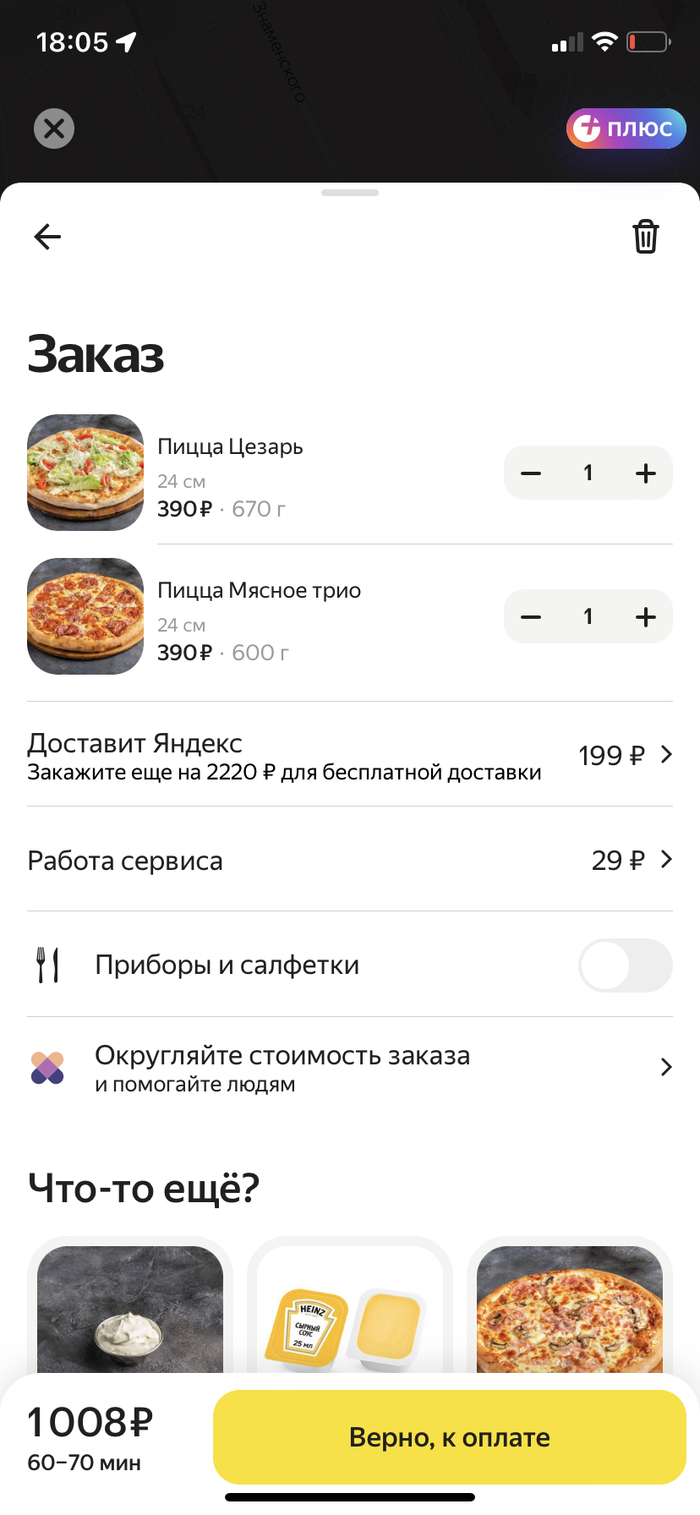700x1515 pixels.
Task: Add one more Пицца Мясное трио
Action: pyautogui.click(x=646, y=617)
